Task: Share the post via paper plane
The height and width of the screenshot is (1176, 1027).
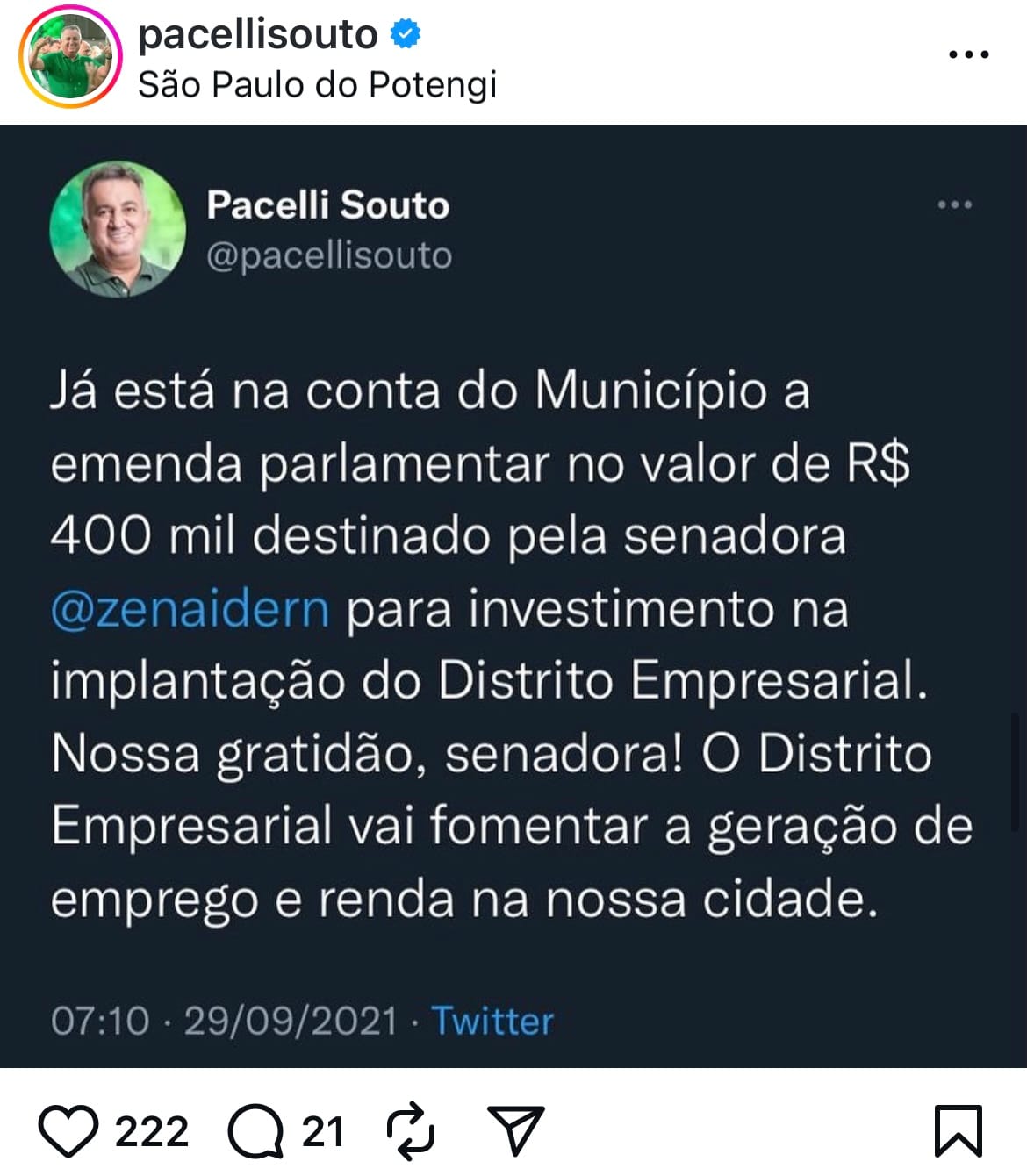Action: tap(515, 1130)
